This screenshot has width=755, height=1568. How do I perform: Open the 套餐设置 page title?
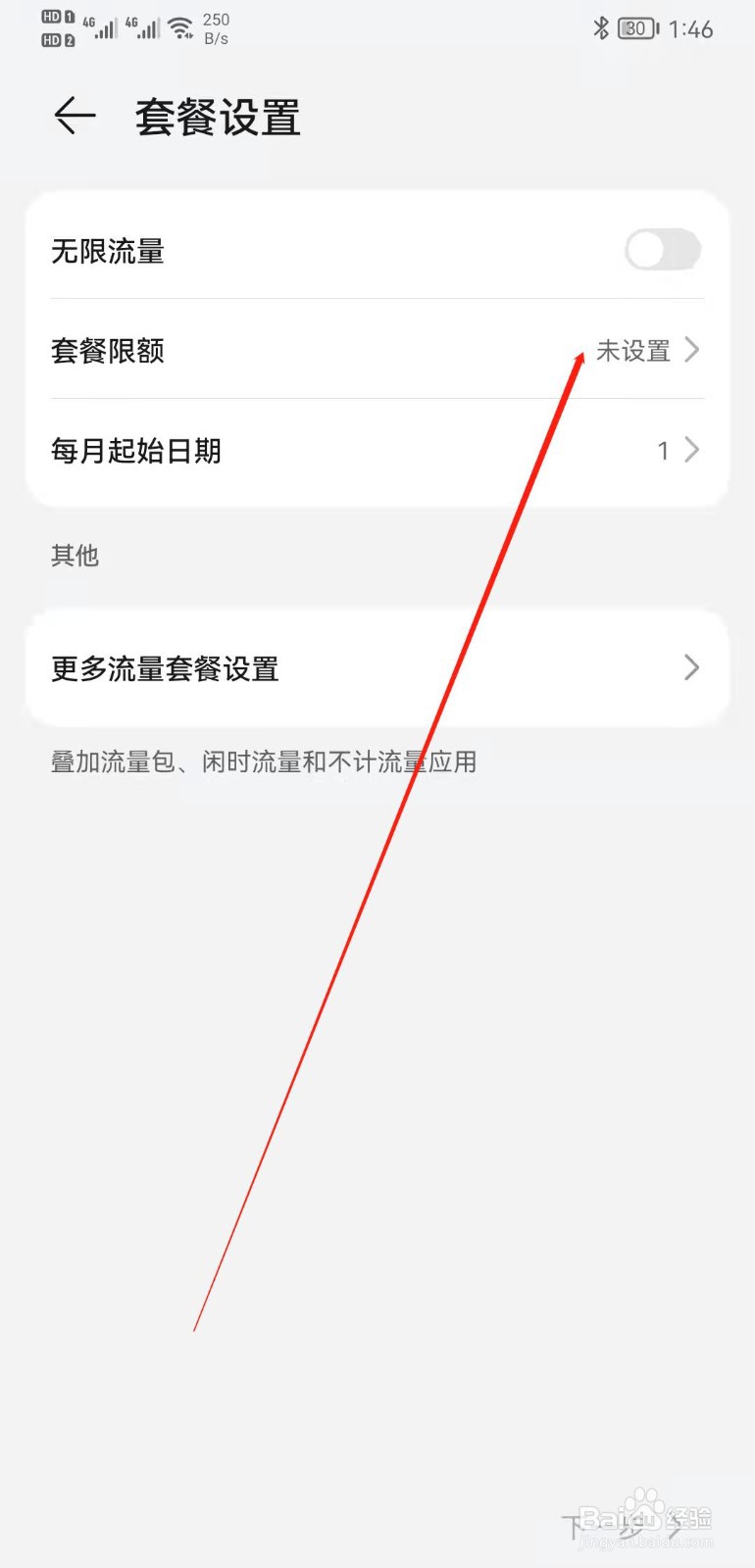[217, 118]
